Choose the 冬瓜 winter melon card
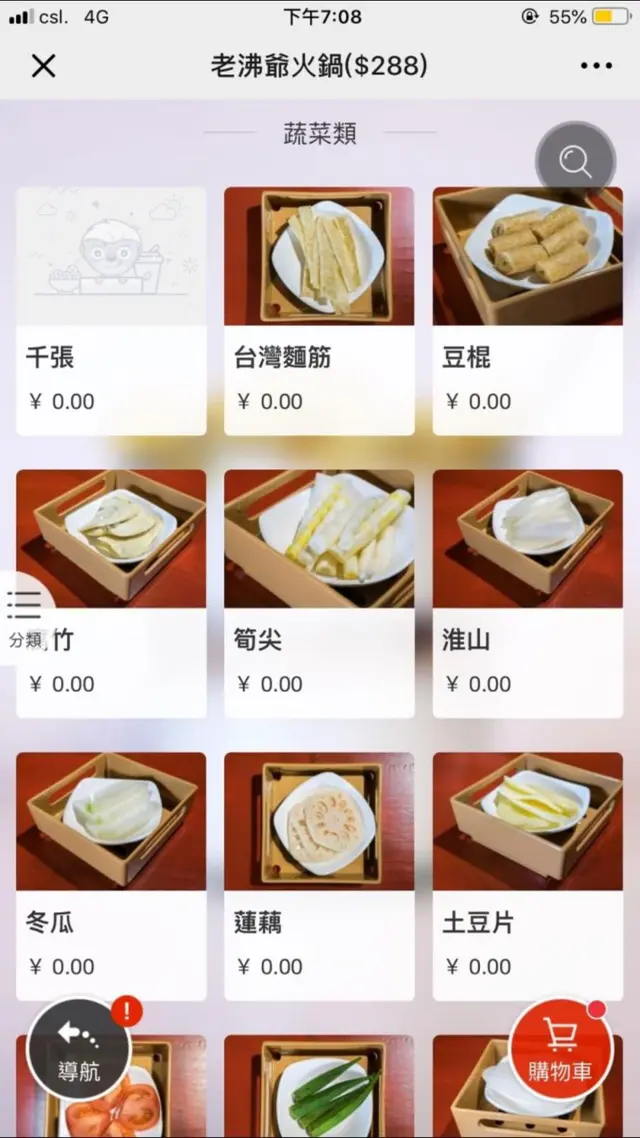The width and height of the screenshot is (640, 1138). pos(111,876)
